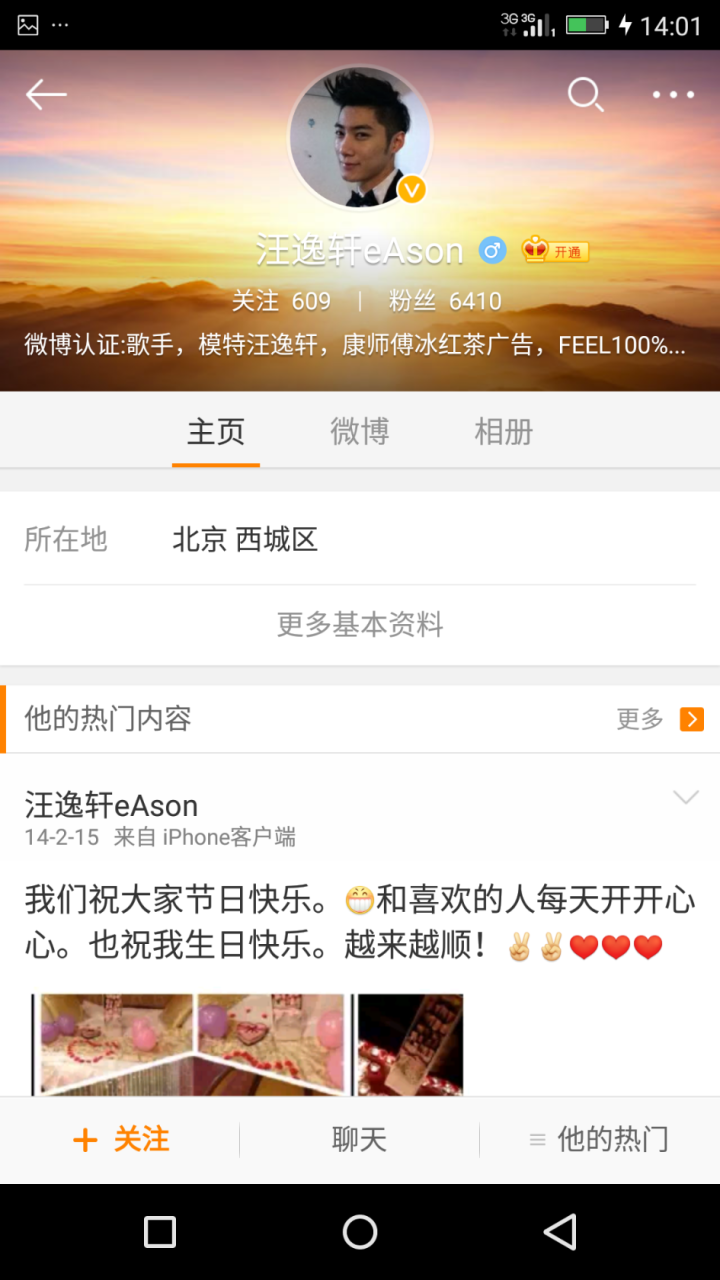Viewport: 720px width, 1280px height.
Task: Switch to the 主页 tab
Action: 216,432
